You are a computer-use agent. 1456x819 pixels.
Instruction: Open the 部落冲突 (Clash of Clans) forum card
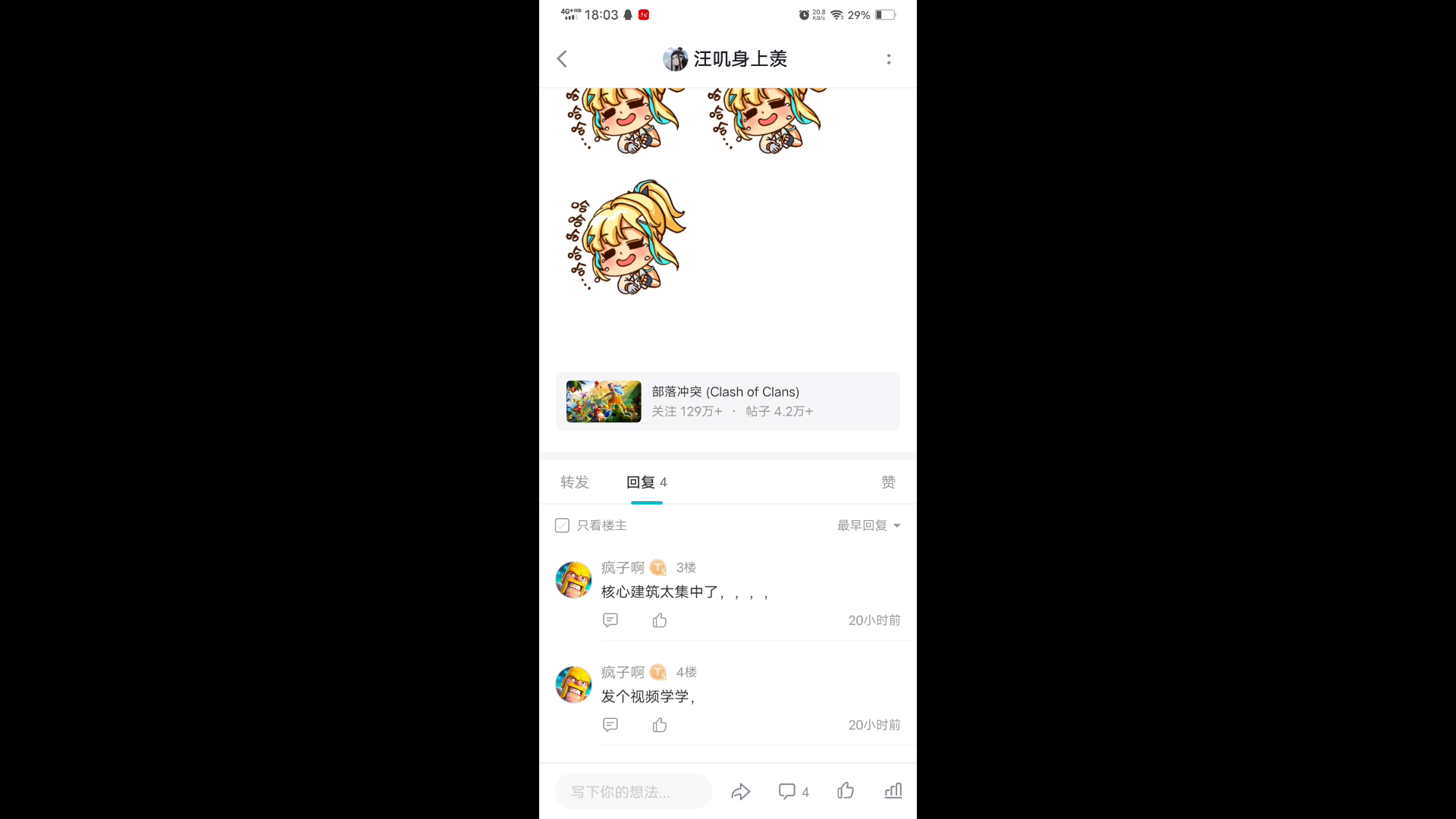(727, 401)
